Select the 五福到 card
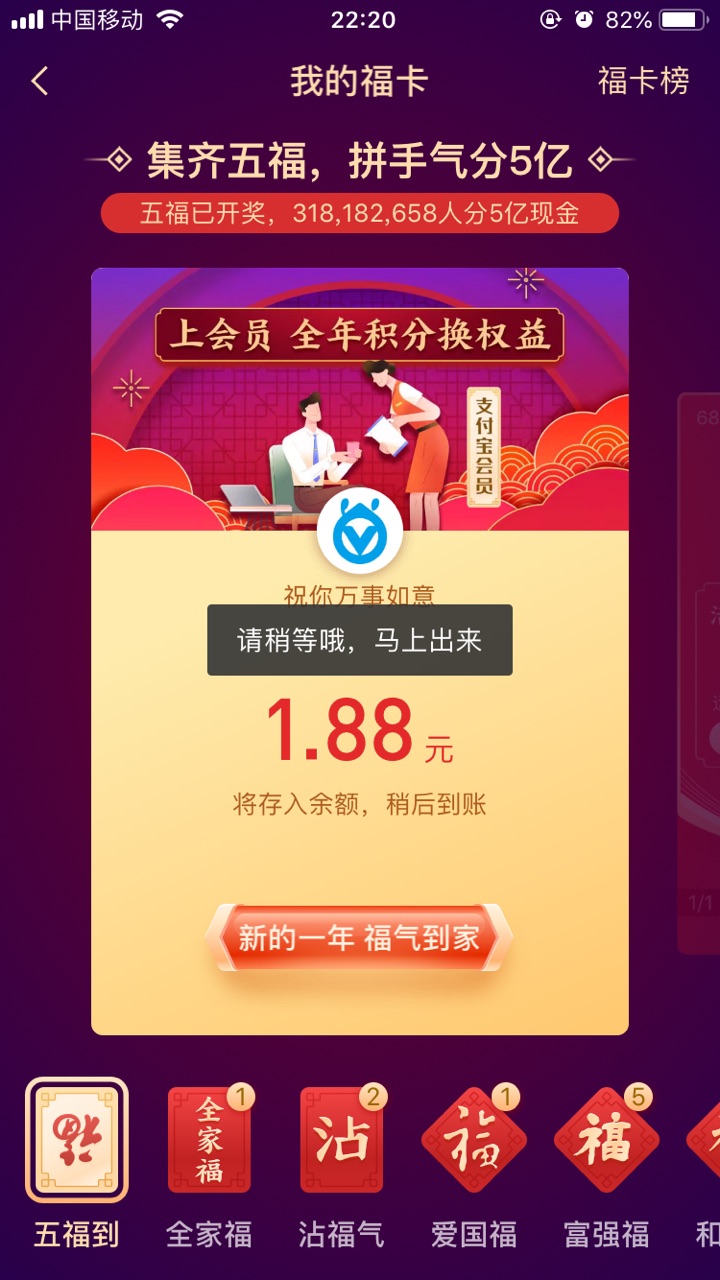The width and height of the screenshot is (720, 1280). tap(77, 1140)
